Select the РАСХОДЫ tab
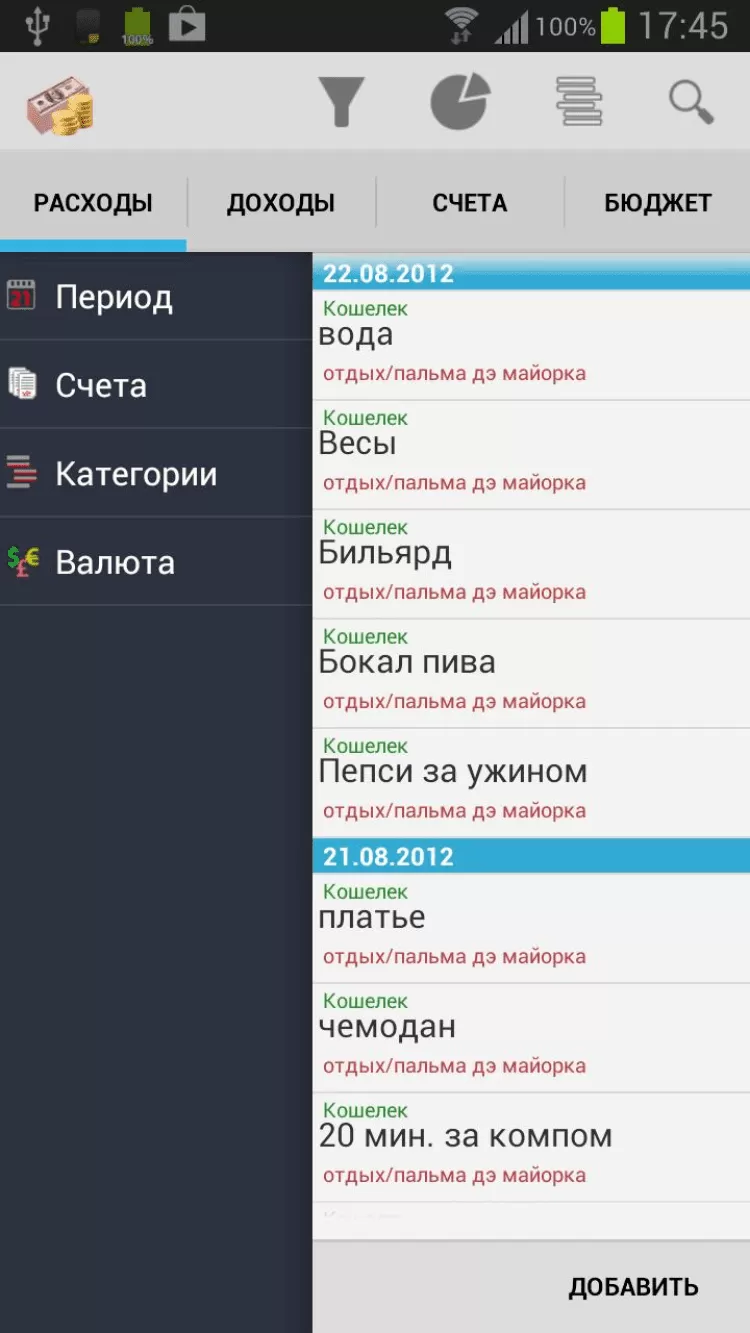This screenshot has height=1333, width=750. [93, 203]
